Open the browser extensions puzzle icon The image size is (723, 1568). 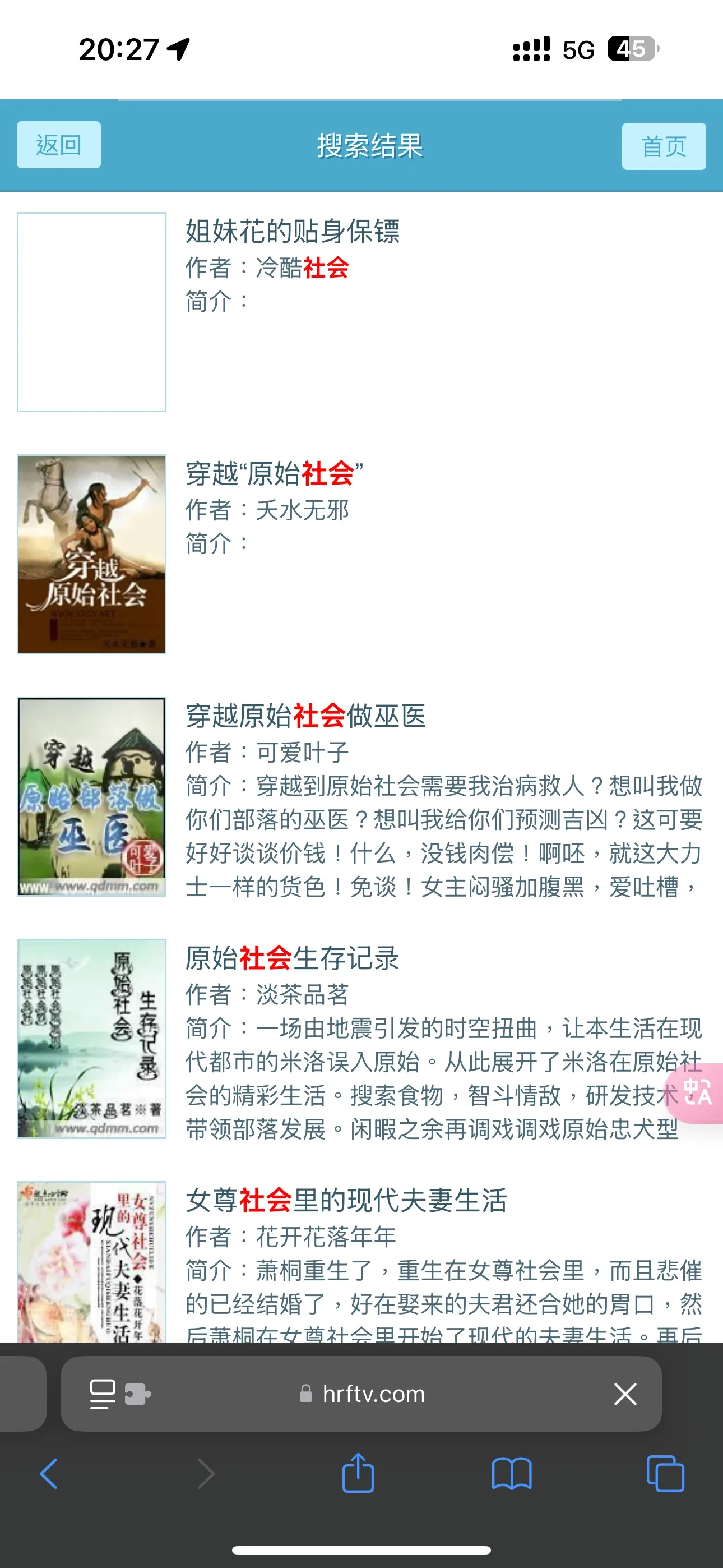coord(137,1394)
